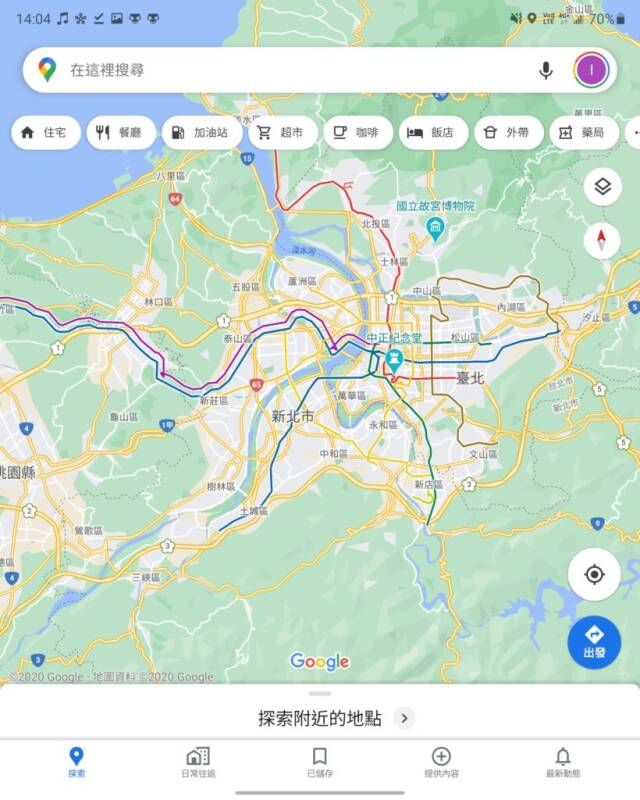Viewport: 640px width, 800px height.
Task: Center map on my location
Action: coord(594,574)
